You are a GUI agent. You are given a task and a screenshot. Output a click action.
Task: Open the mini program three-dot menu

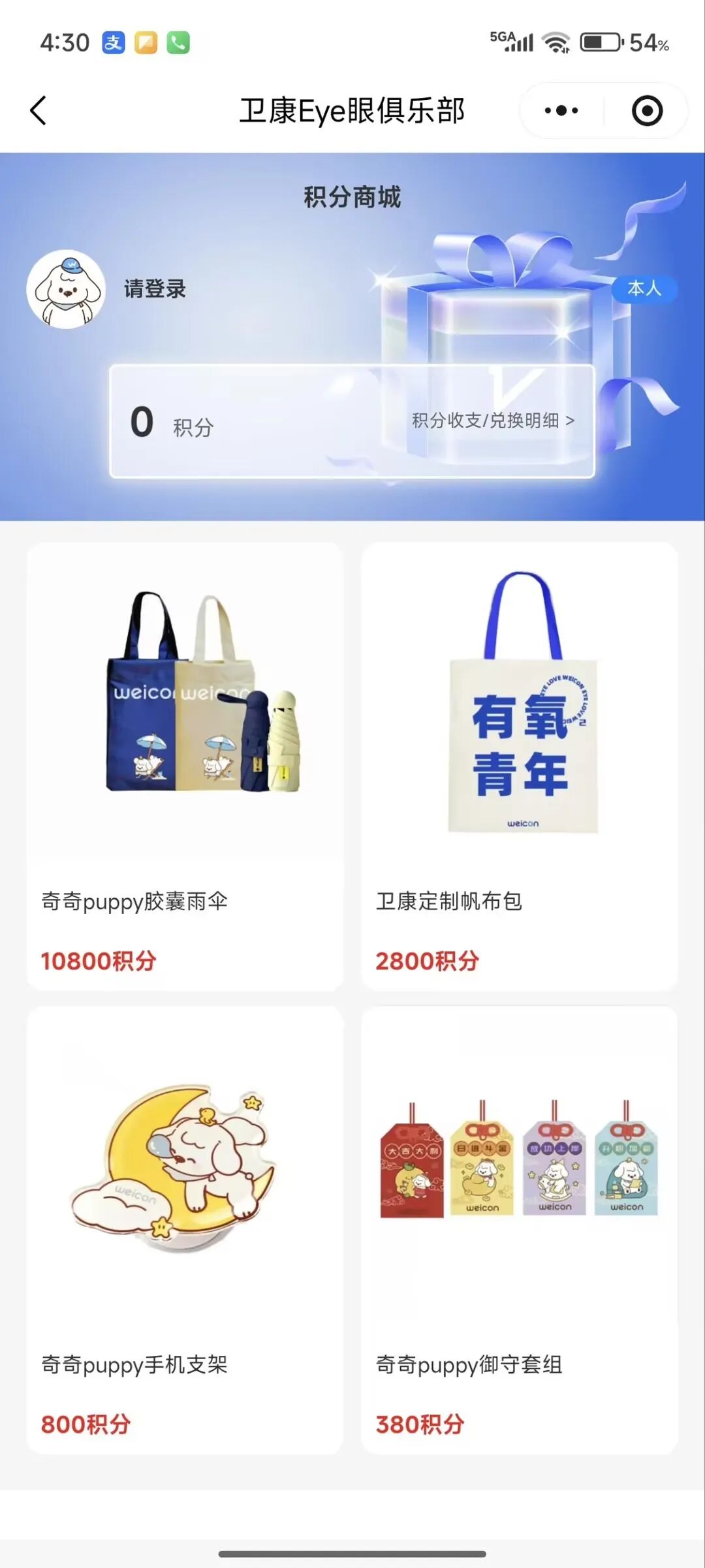[561, 110]
